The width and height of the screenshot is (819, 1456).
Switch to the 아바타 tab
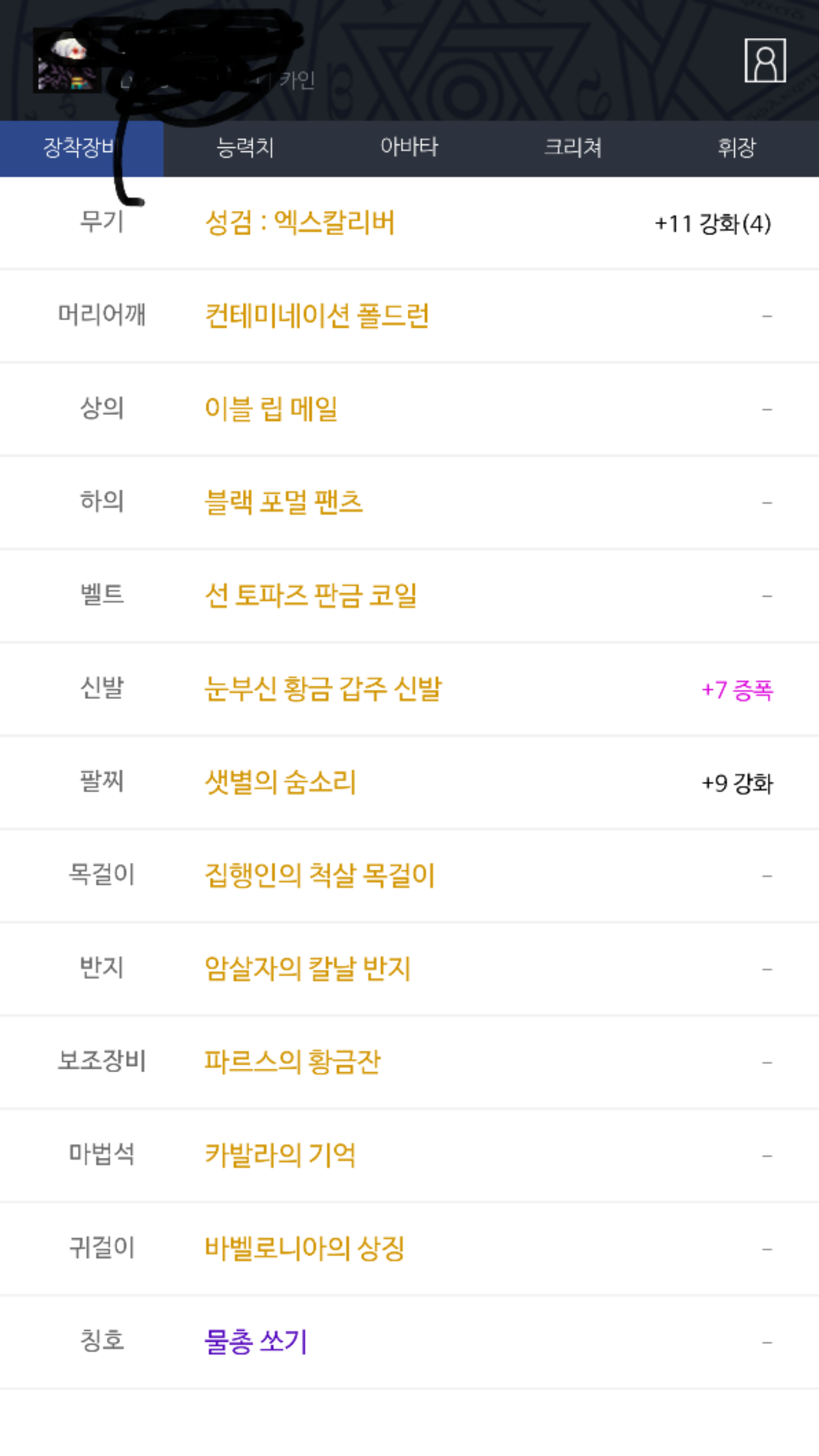click(x=409, y=148)
